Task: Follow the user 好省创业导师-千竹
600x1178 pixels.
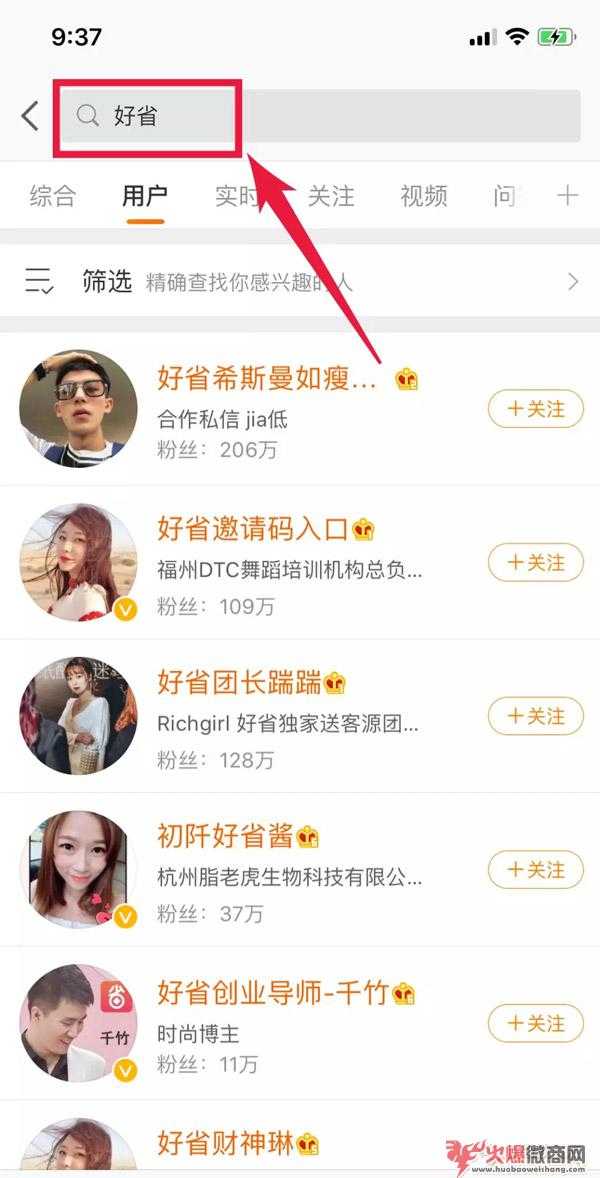Action: coord(535,1024)
